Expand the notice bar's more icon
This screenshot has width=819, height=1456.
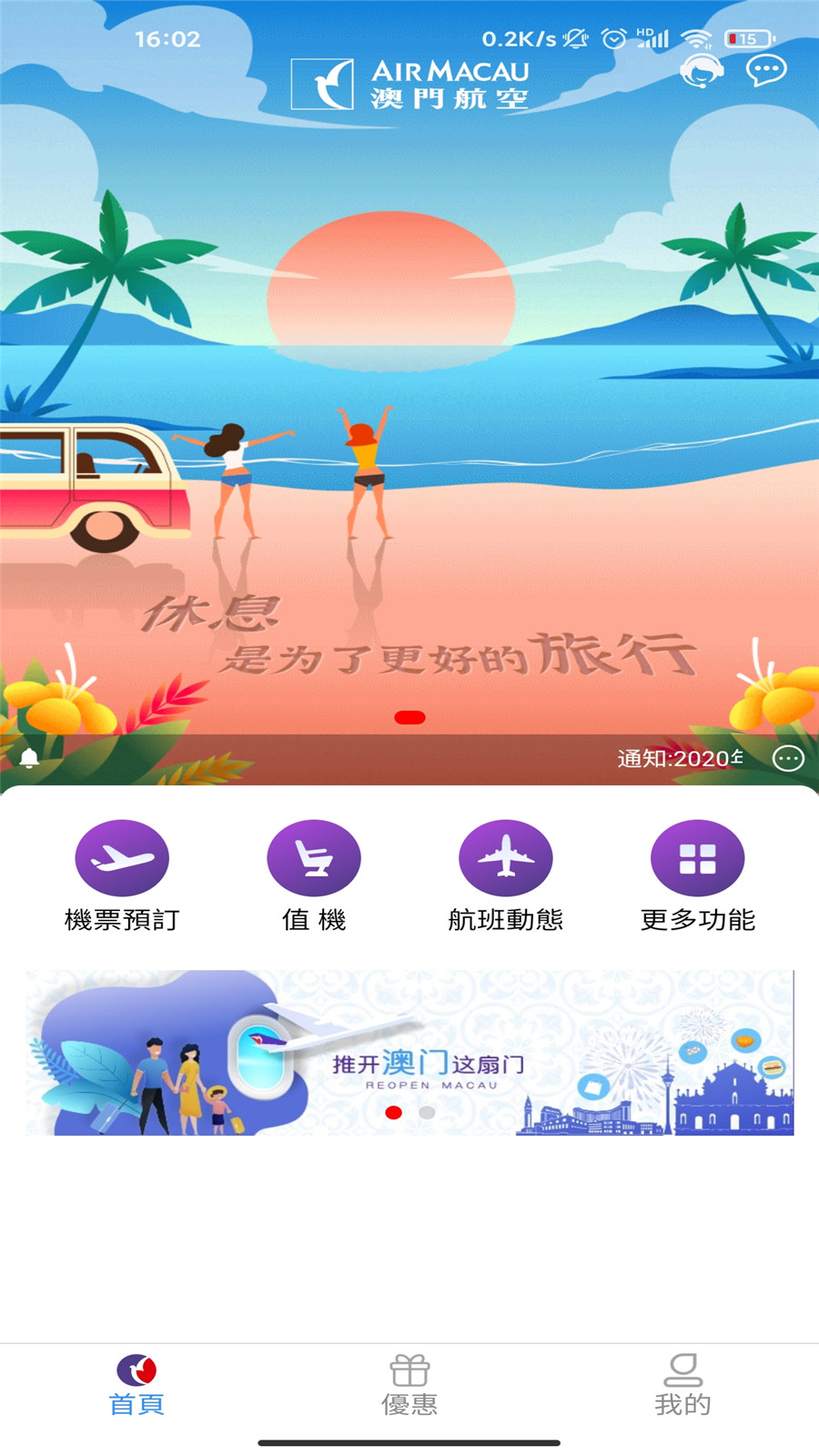tap(788, 758)
